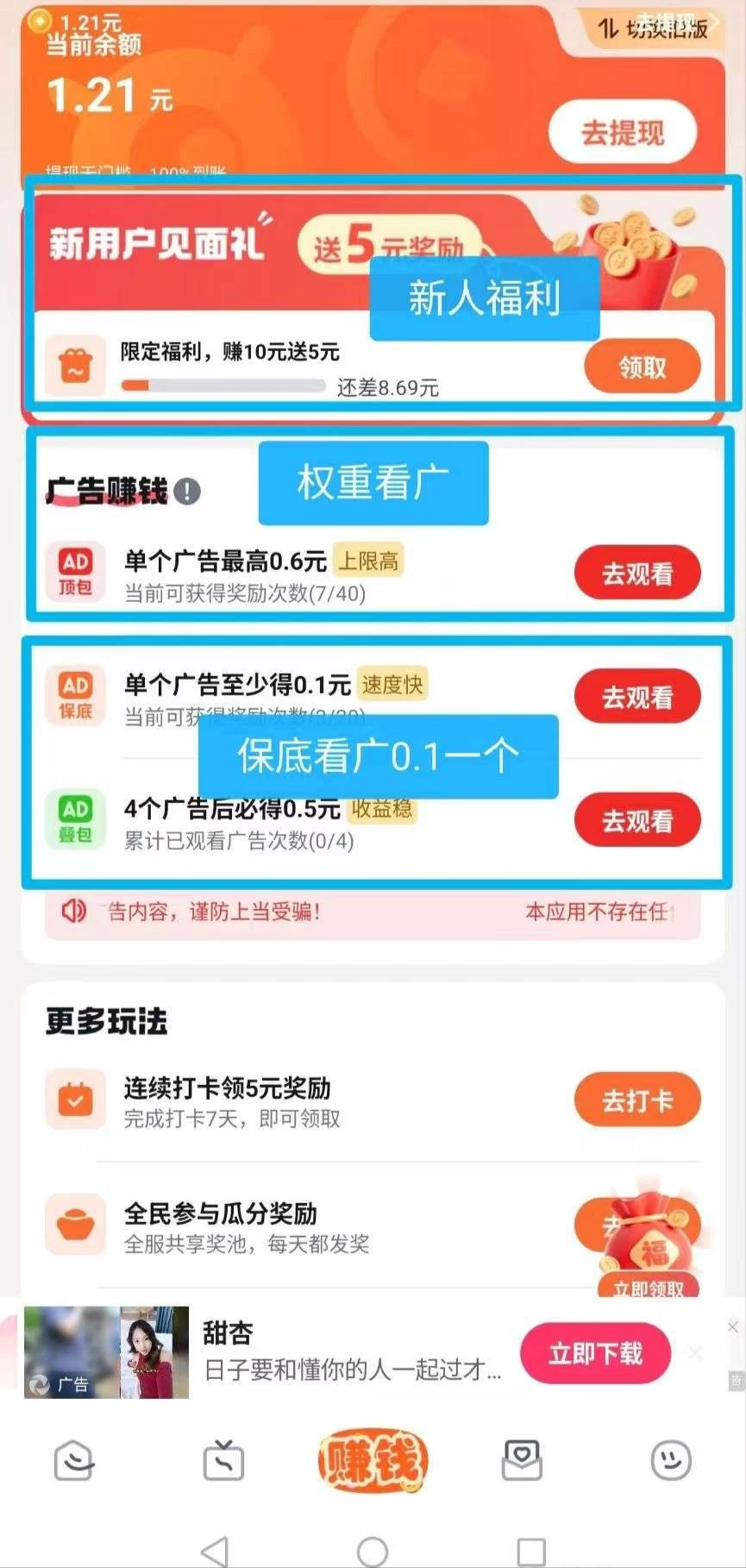Switch to old version via 切换旧版
746x1568 pixels.
point(655,28)
